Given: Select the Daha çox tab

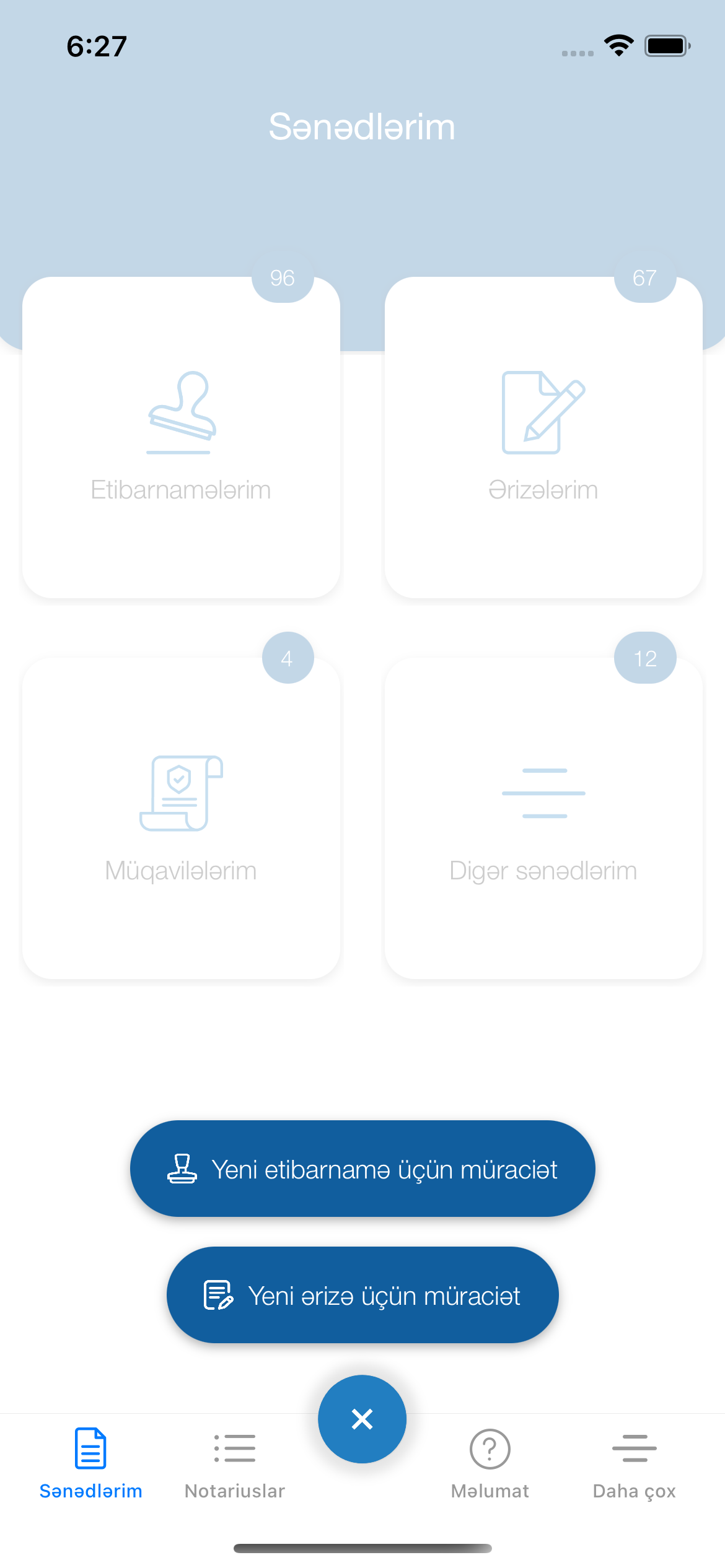Looking at the screenshot, I should [634, 1463].
